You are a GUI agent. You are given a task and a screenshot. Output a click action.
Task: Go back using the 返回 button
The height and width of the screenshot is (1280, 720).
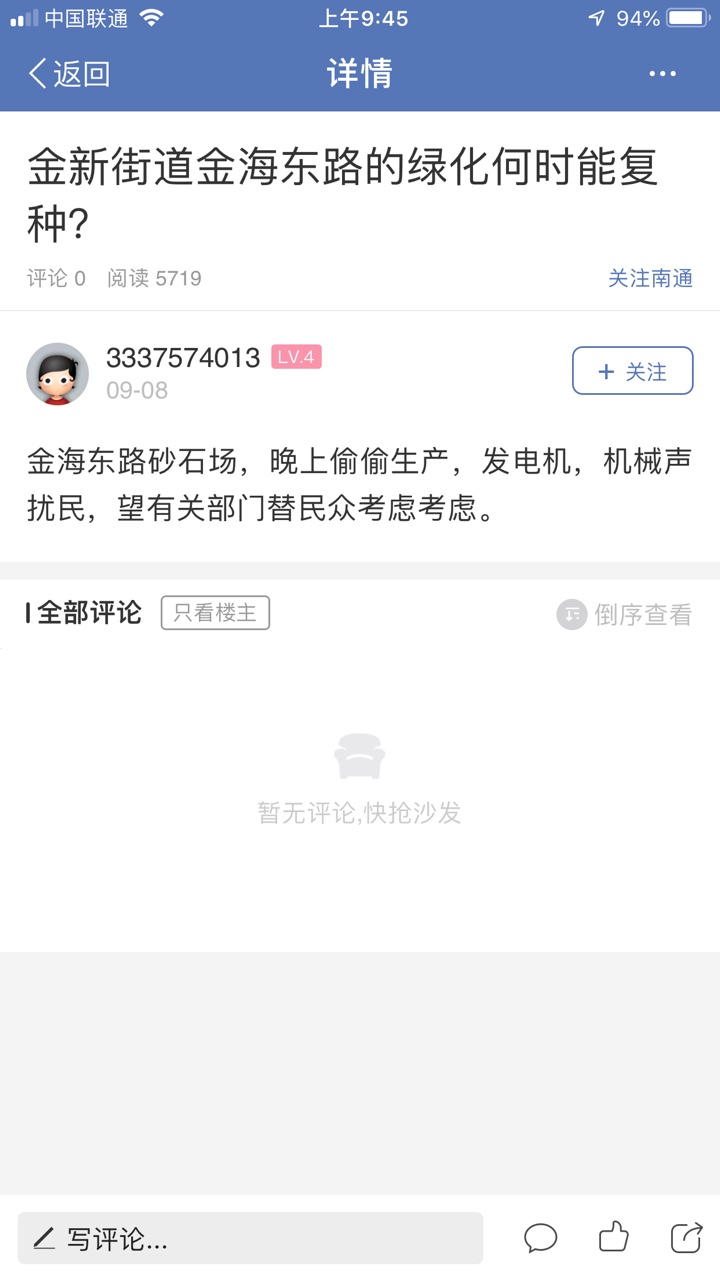[x=68, y=74]
